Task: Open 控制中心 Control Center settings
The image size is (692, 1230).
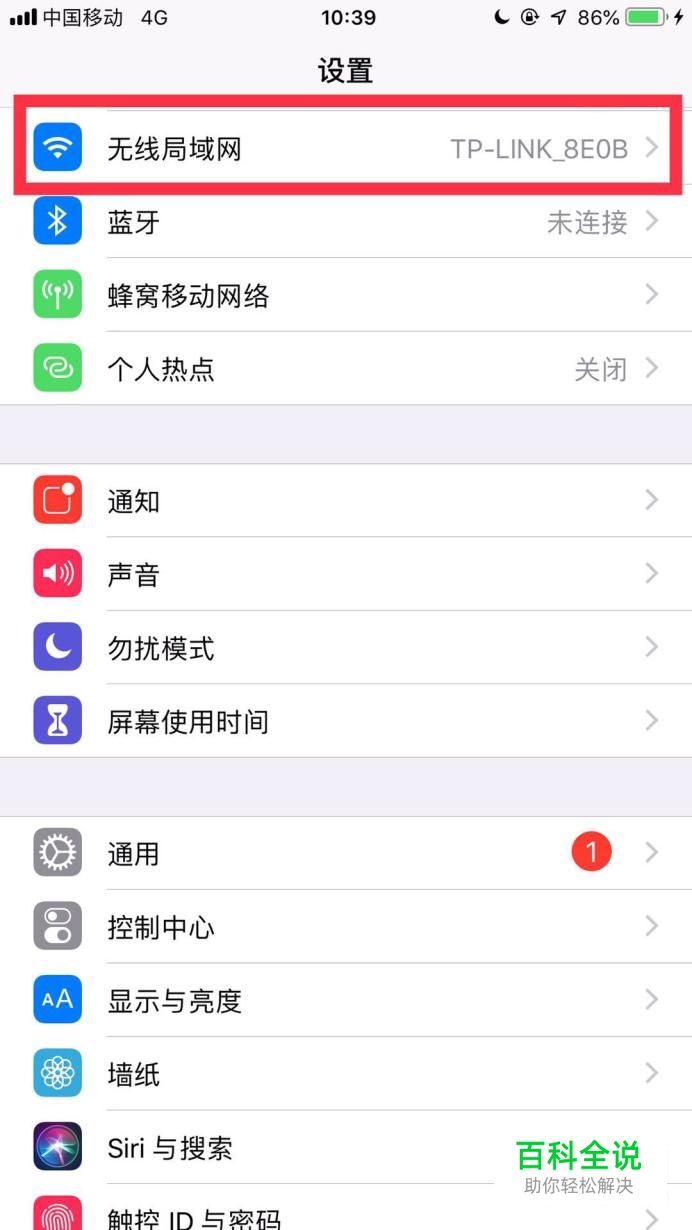Action: click(345, 927)
